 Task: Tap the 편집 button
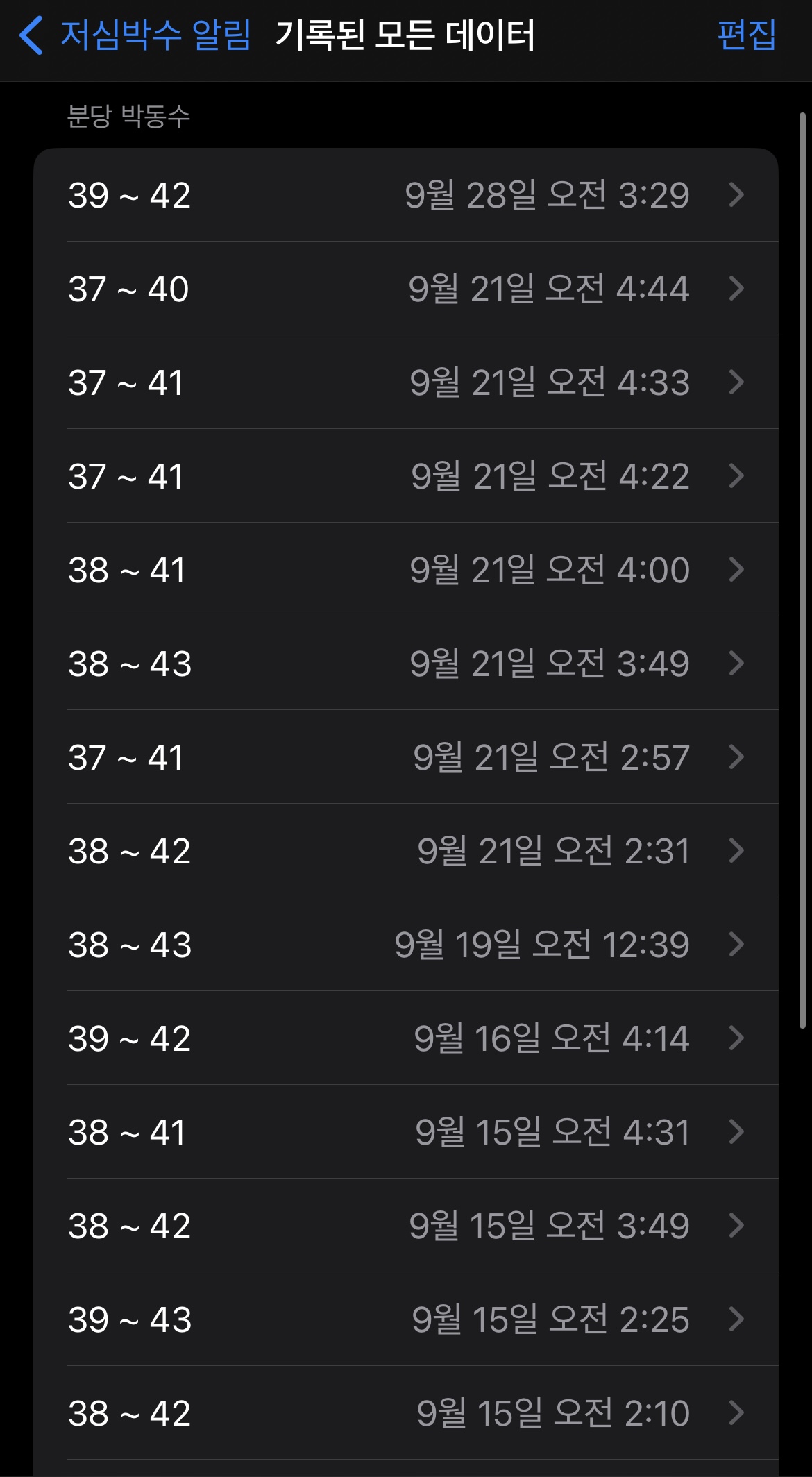pyautogui.click(x=746, y=36)
